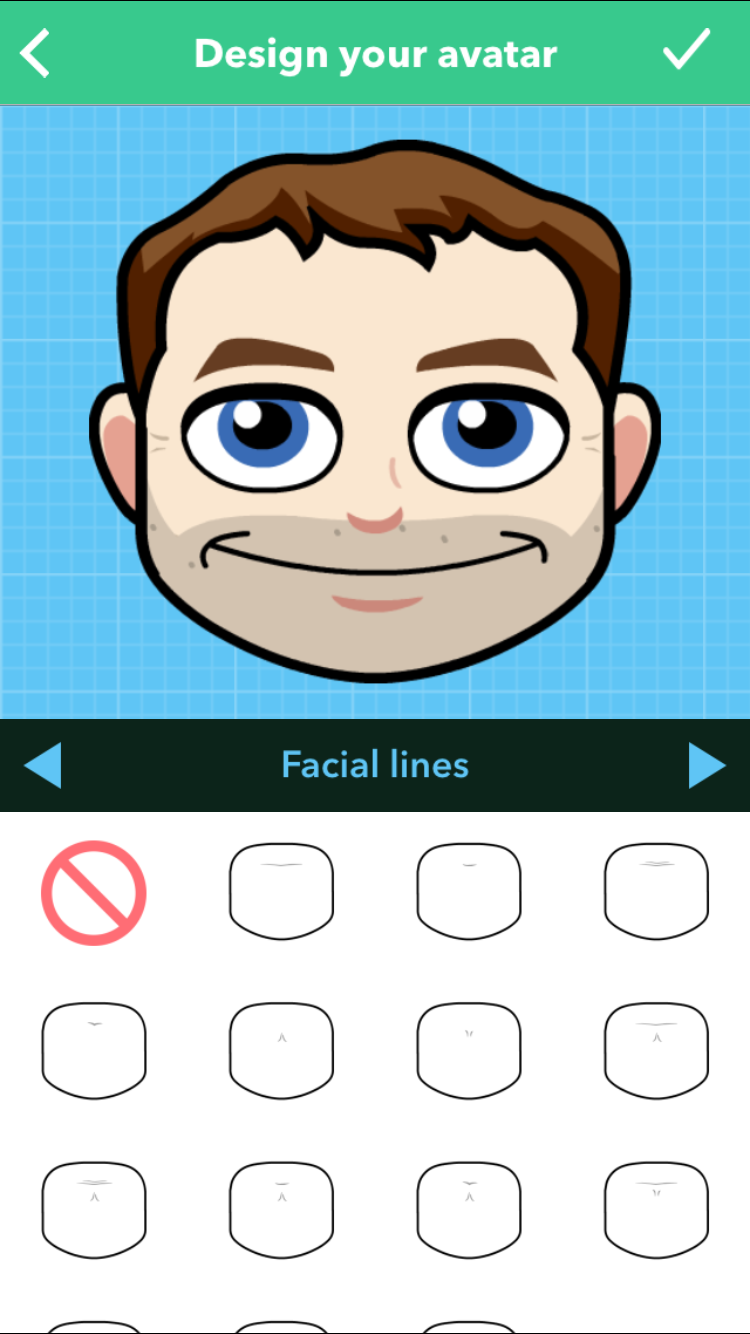Pick the option with only an upward caret brow line
This screenshot has height=1334, width=750.
click(x=281, y=1051)
